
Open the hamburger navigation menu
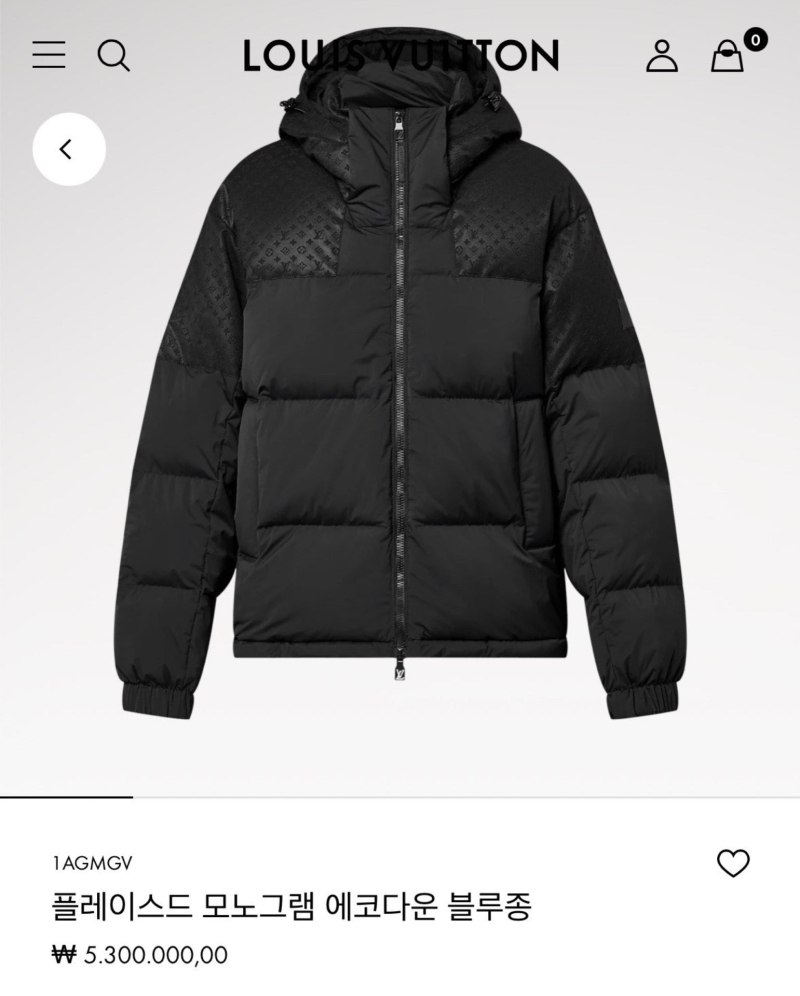[48, 55]
